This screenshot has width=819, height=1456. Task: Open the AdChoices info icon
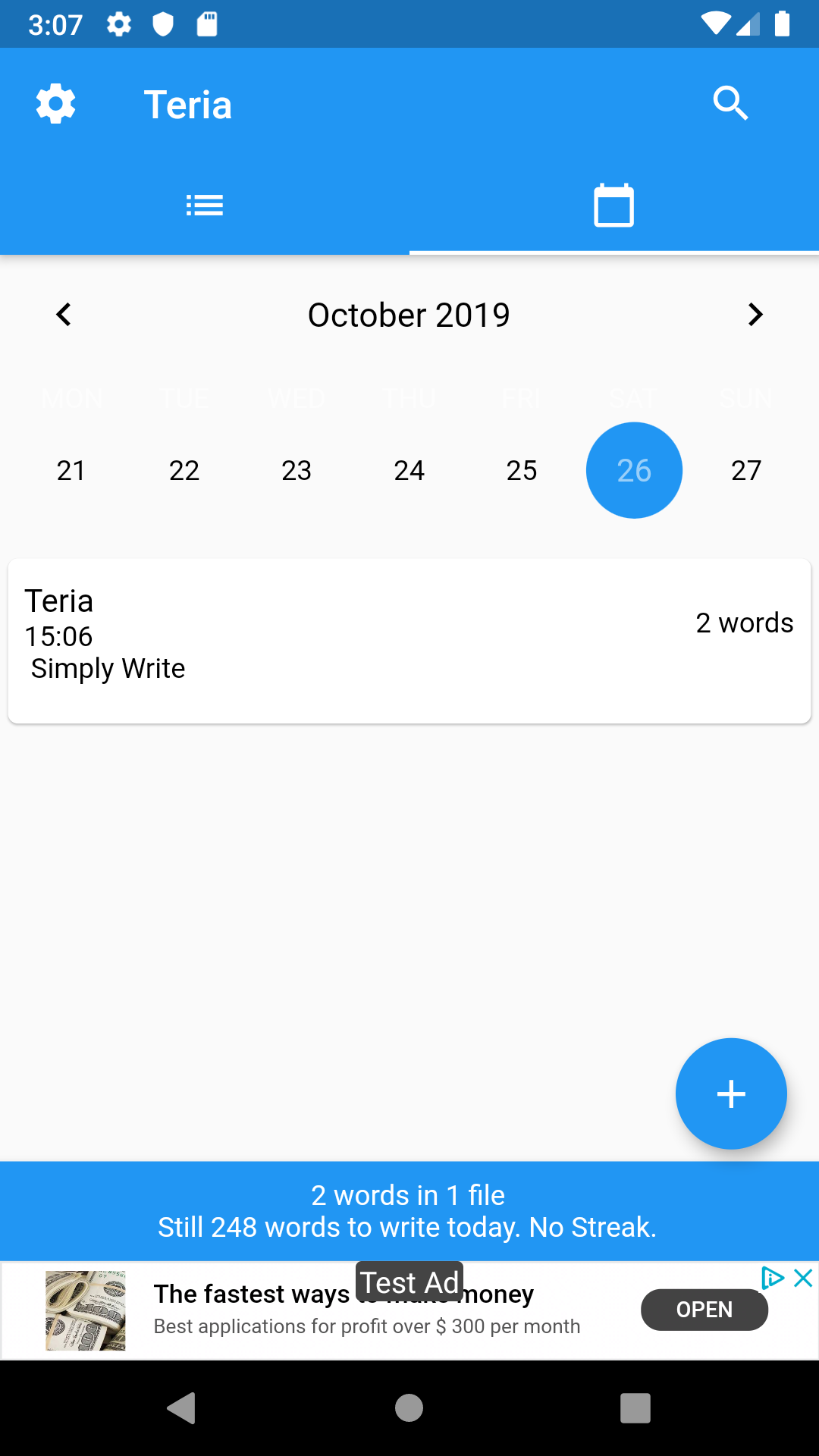(x=773, y=1278)
